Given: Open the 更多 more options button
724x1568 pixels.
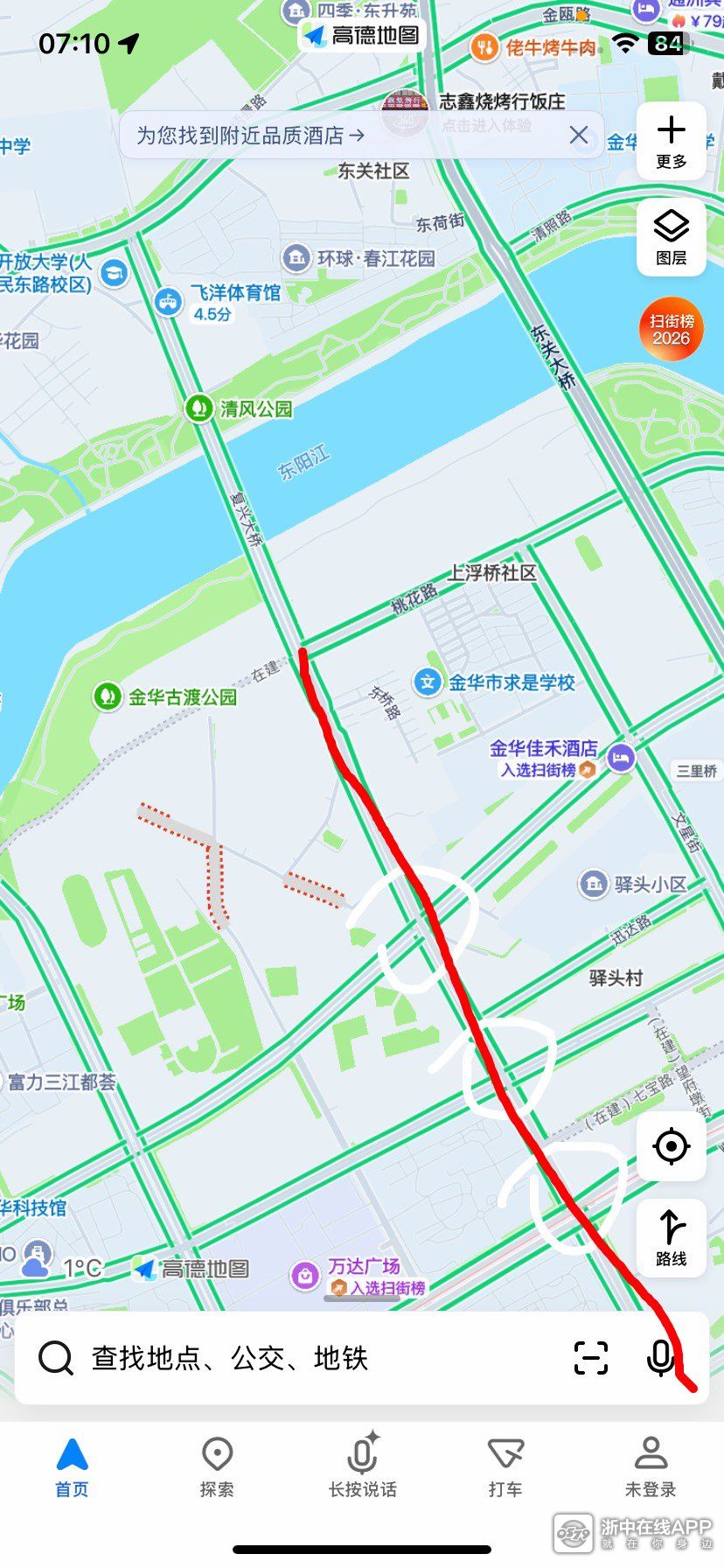Looking at the screenshot, I should (671, 142).
